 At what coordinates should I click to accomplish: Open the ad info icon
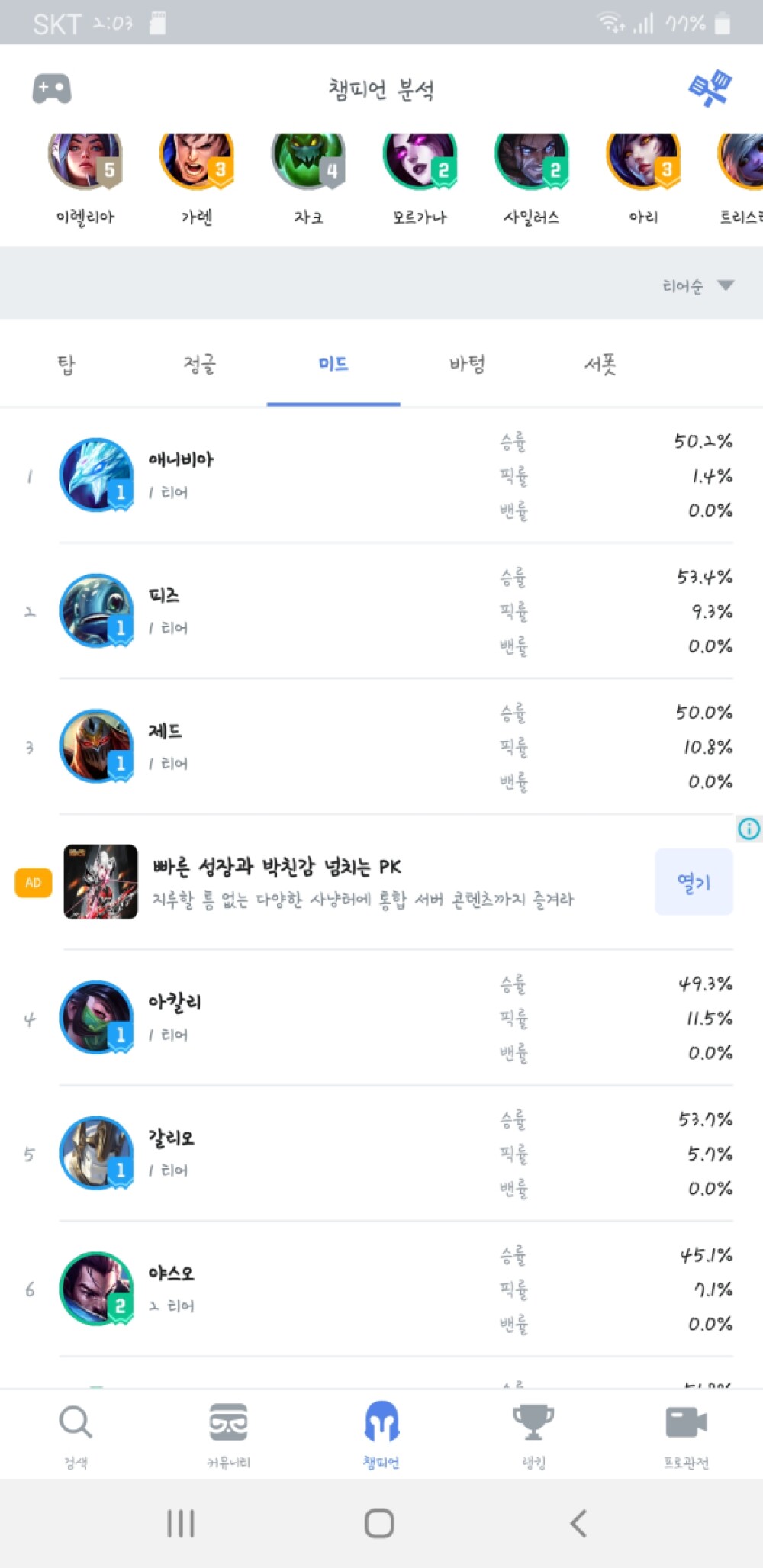pos(749,828)
